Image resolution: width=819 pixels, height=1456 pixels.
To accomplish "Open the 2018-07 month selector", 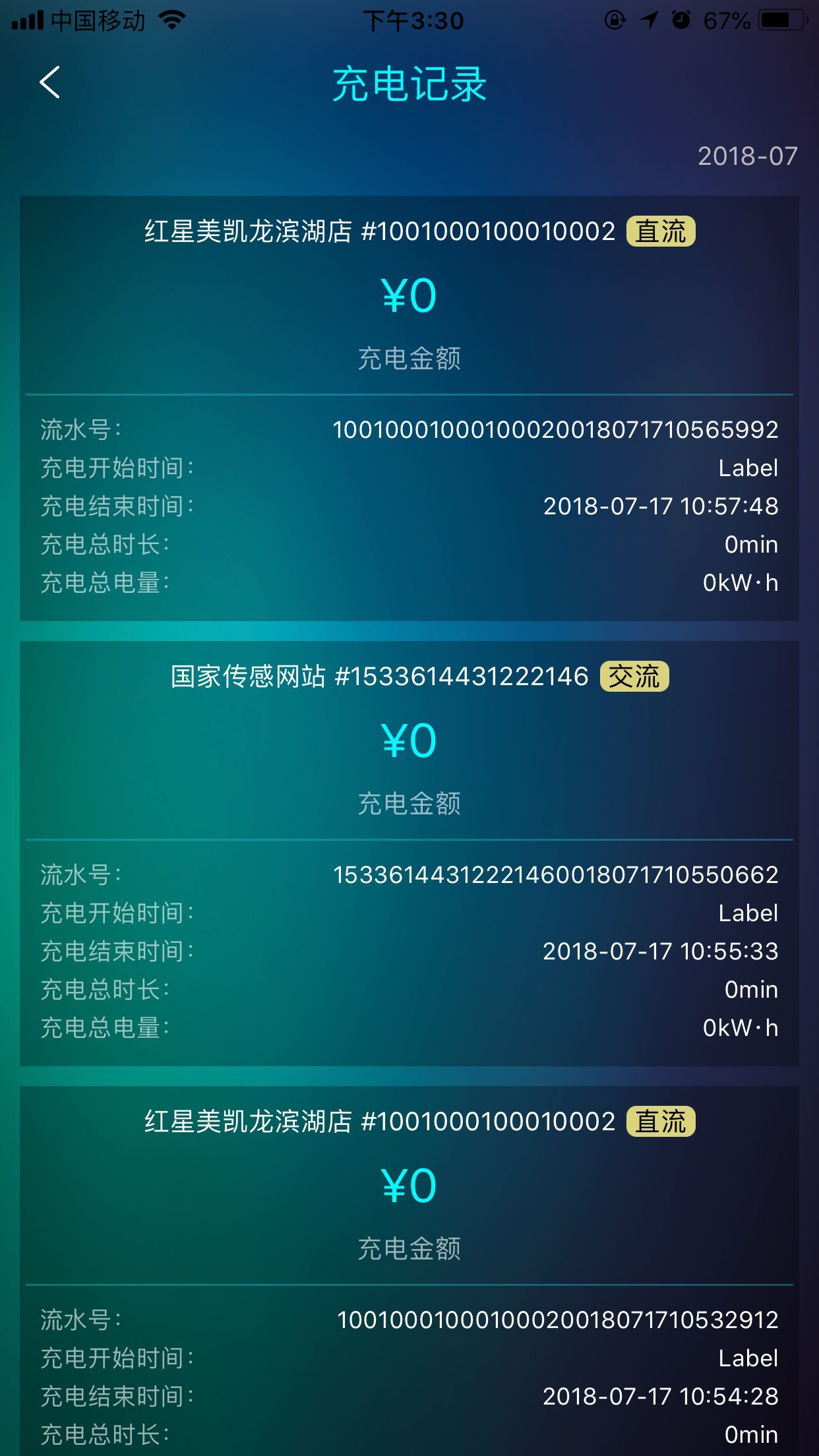I will click(748, 156).
